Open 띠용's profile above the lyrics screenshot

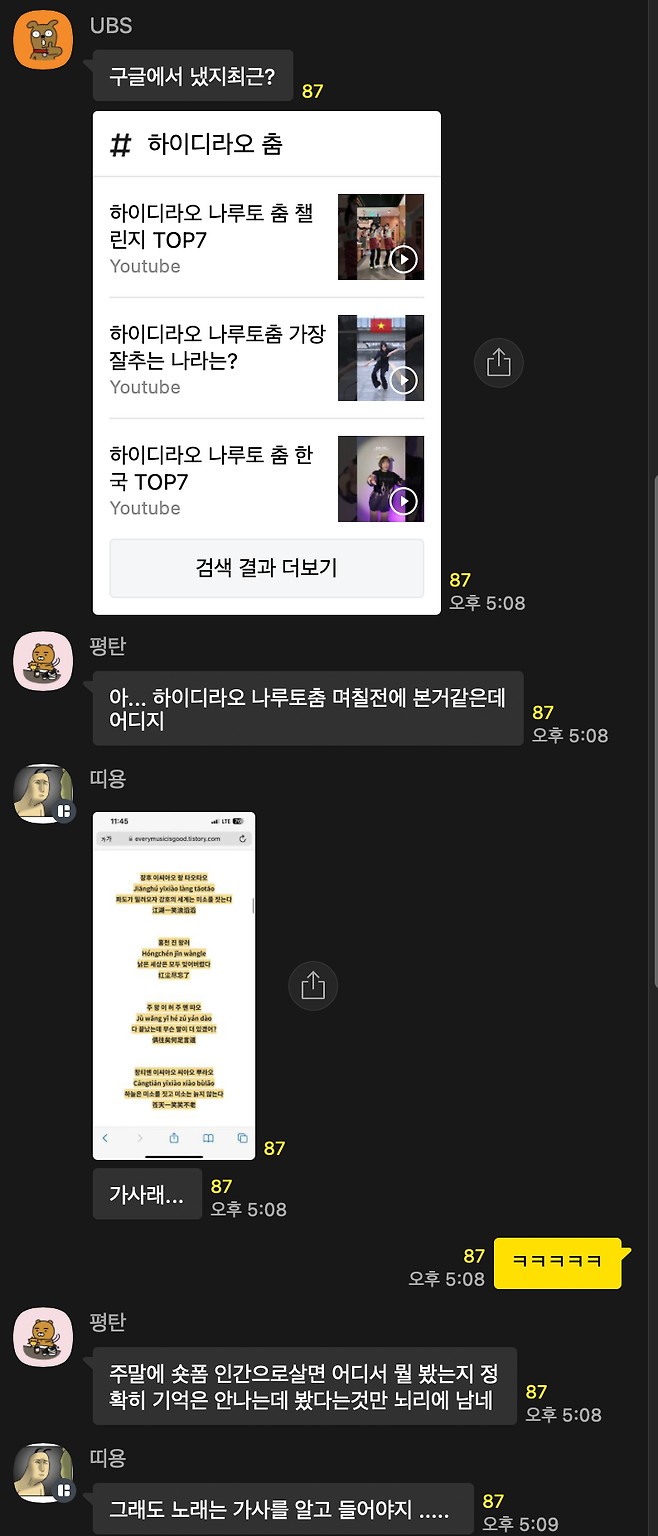pyautogui.click(x=42, y=794)
